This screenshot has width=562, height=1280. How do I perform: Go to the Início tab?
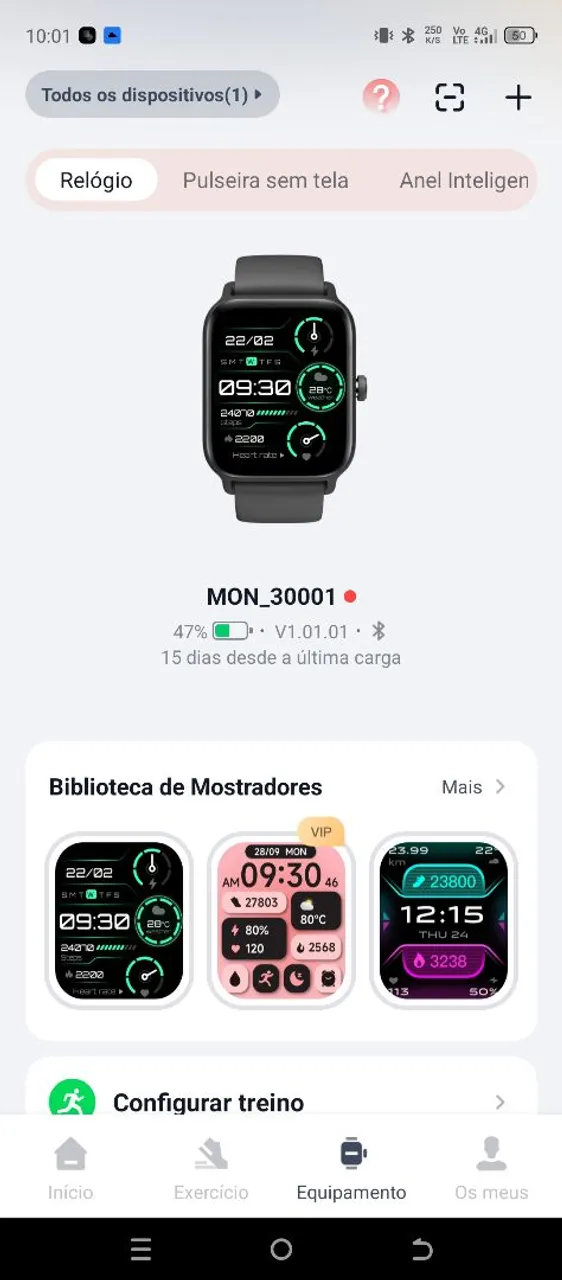(x=70, y=1169)
